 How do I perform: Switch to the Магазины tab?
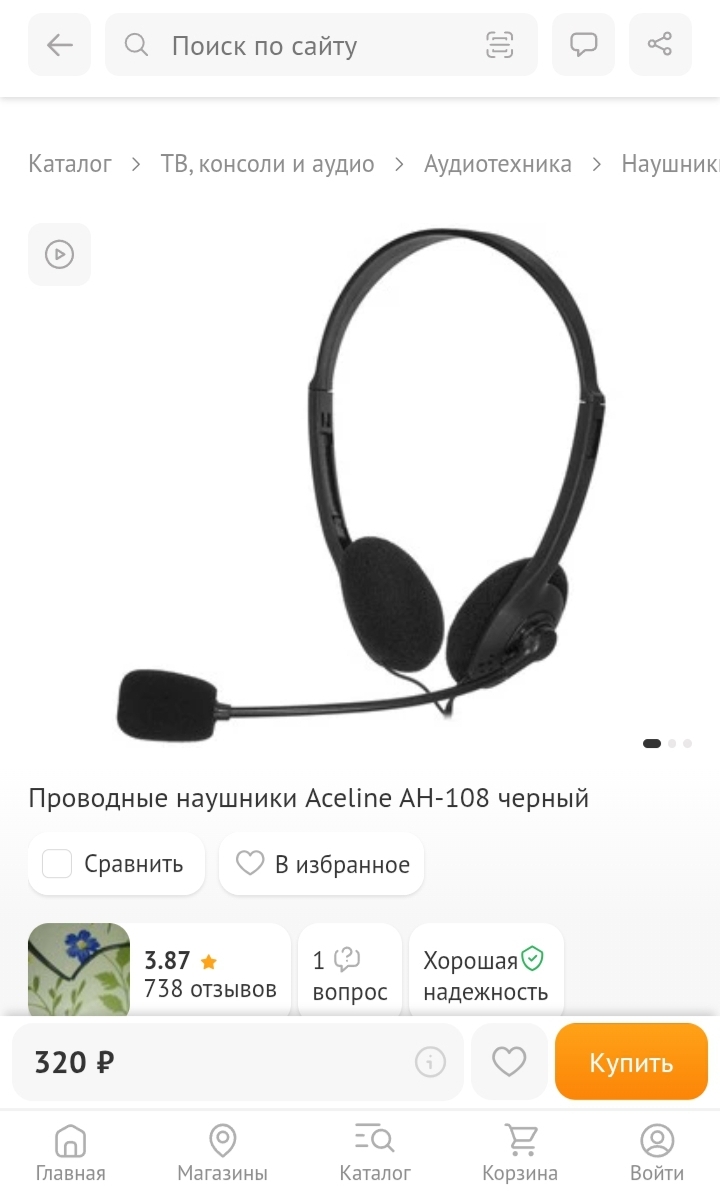tap(222, 1153)
